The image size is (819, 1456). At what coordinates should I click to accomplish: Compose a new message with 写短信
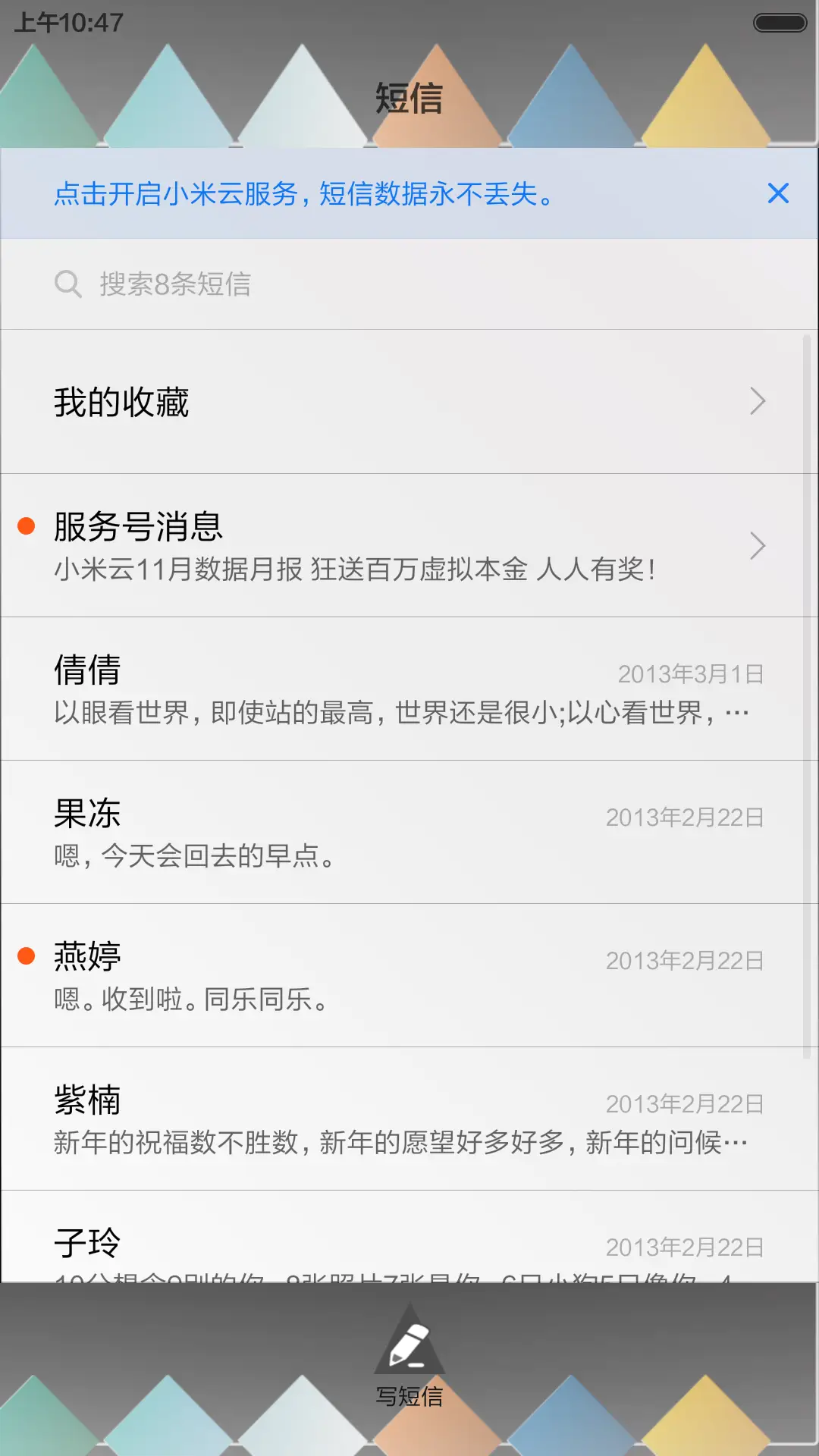409,1357
